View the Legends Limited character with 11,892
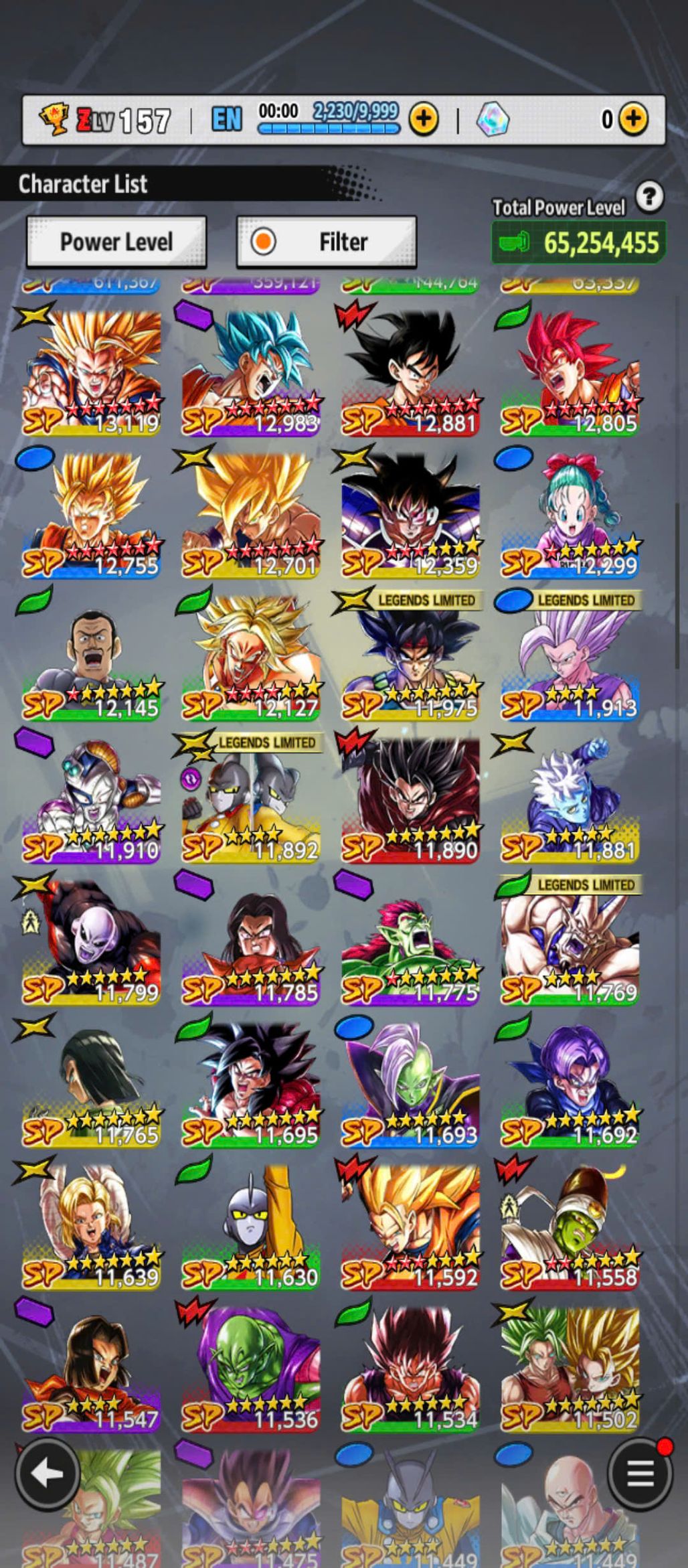Viewport: 688px width, 1568px height. pos(251,799)
